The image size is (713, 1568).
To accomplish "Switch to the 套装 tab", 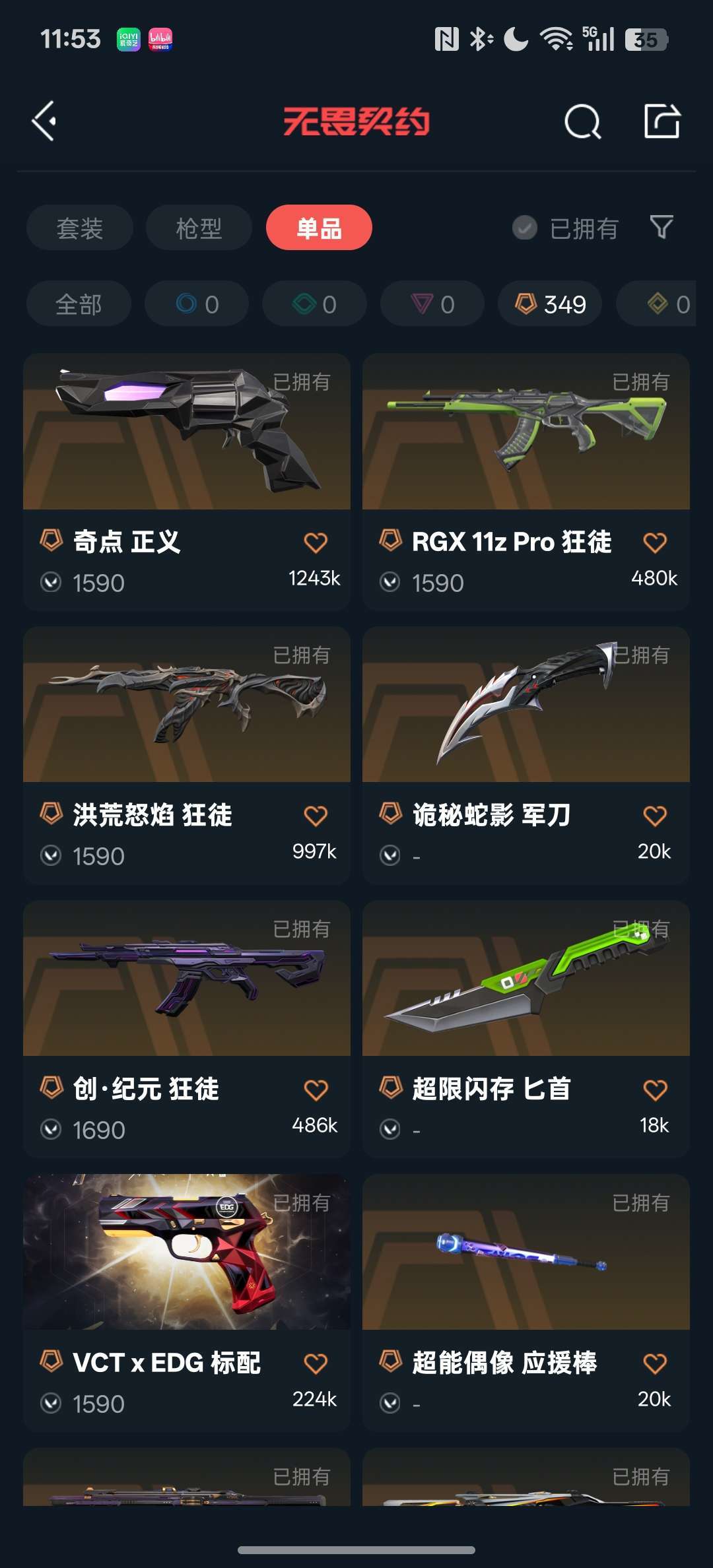I will click(79, 228).
